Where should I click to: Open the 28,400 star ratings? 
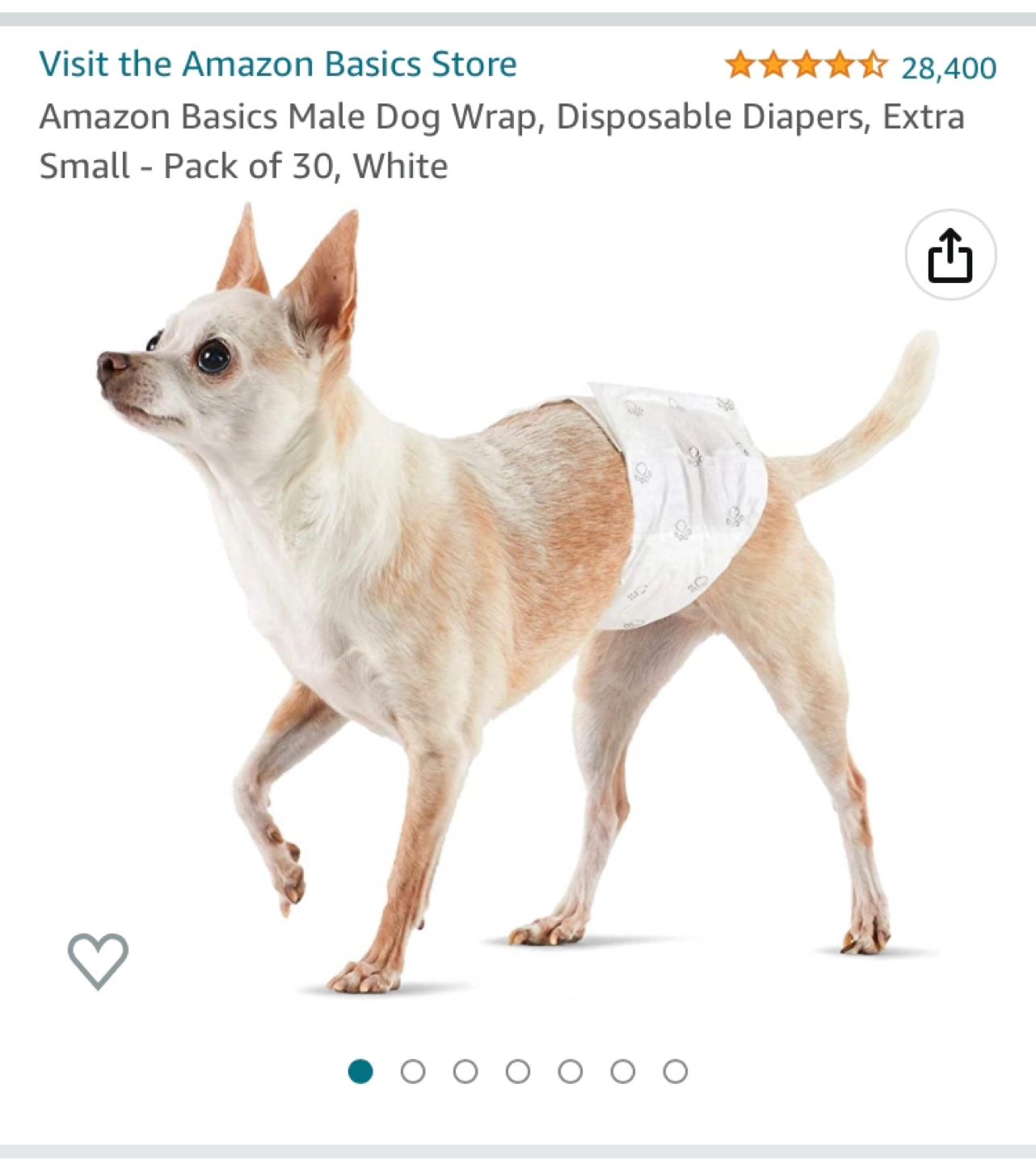click(860, 66)
